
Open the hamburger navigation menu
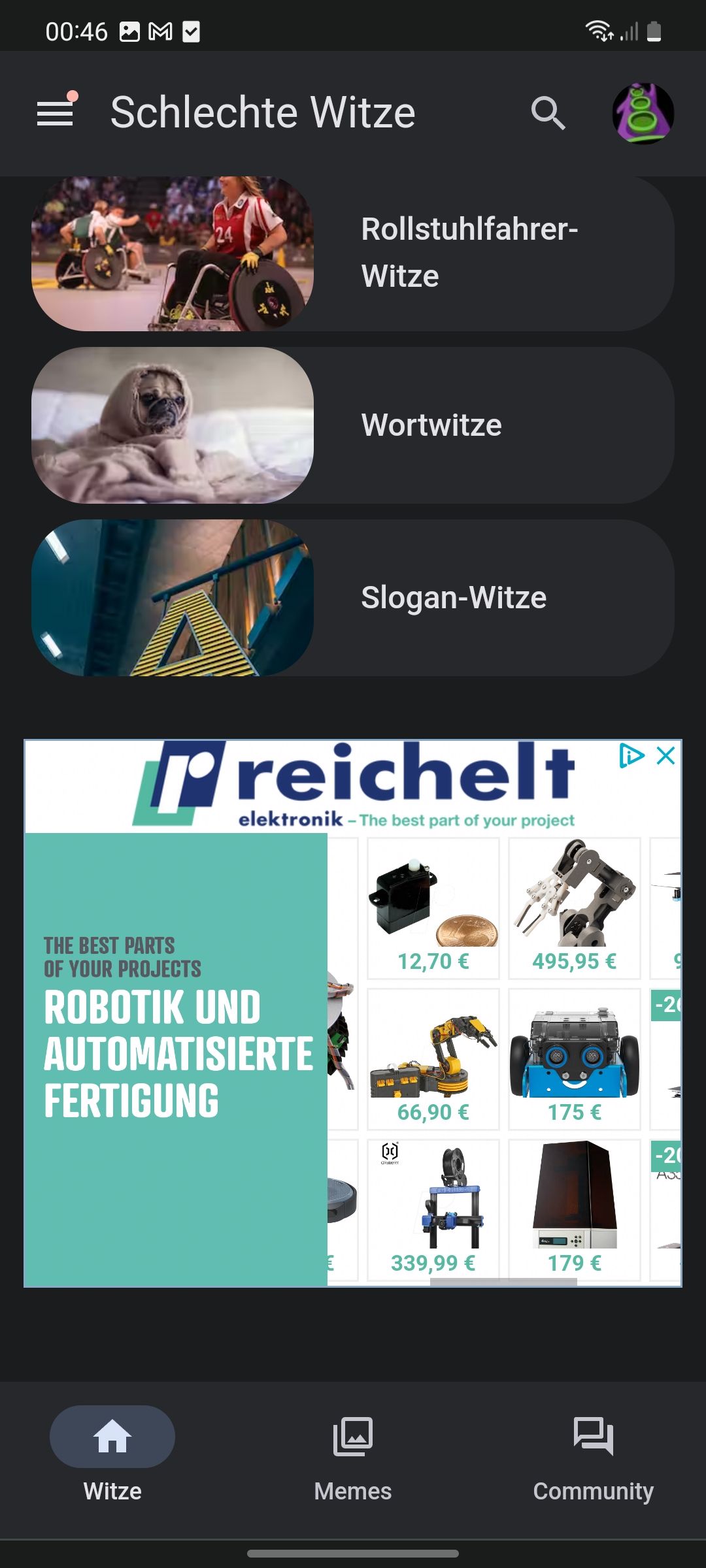(x=55, y=113)
